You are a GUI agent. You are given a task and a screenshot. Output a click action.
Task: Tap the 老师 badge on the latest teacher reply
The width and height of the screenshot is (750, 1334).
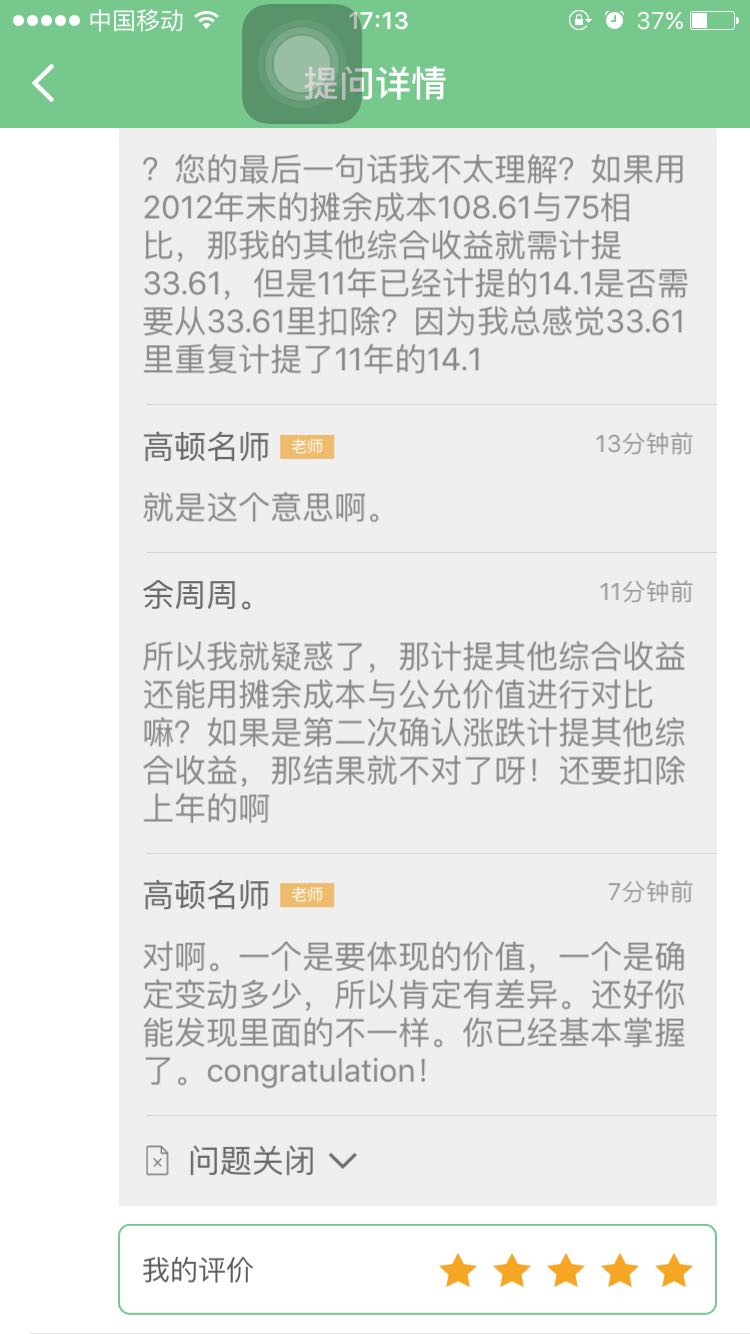(x=308, y=895)
